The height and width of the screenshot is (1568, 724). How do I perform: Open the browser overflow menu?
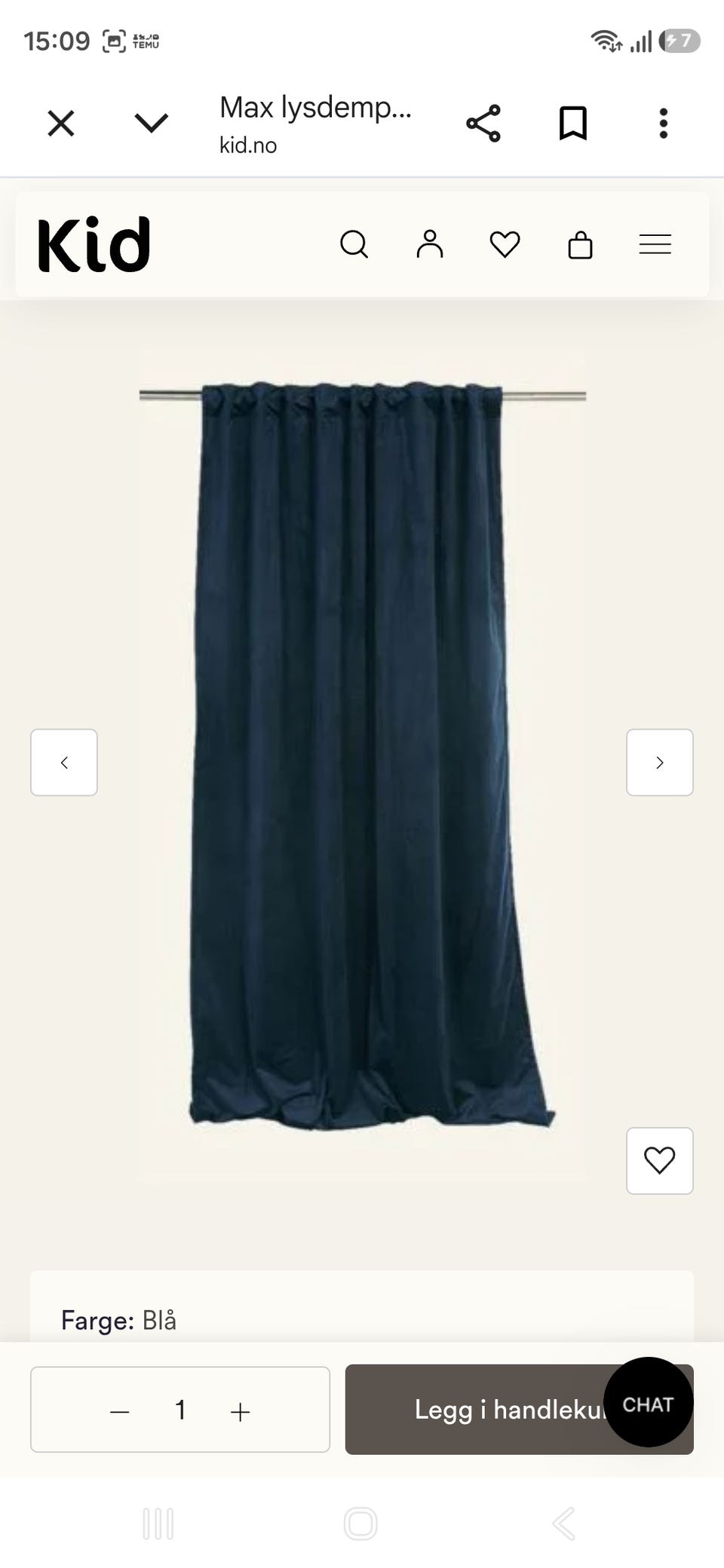[x=664, y=124]
